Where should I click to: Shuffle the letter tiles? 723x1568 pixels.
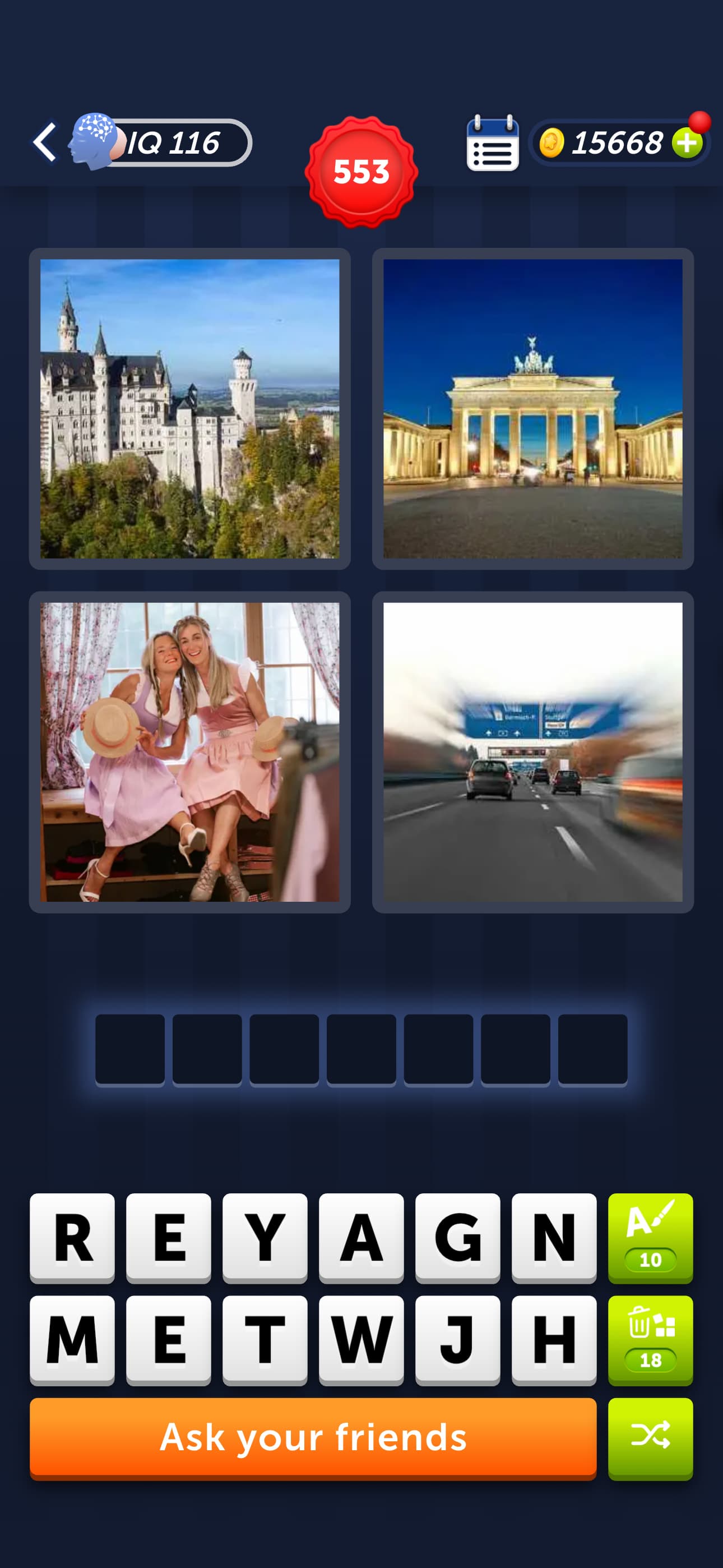(x=650, y=1438)
